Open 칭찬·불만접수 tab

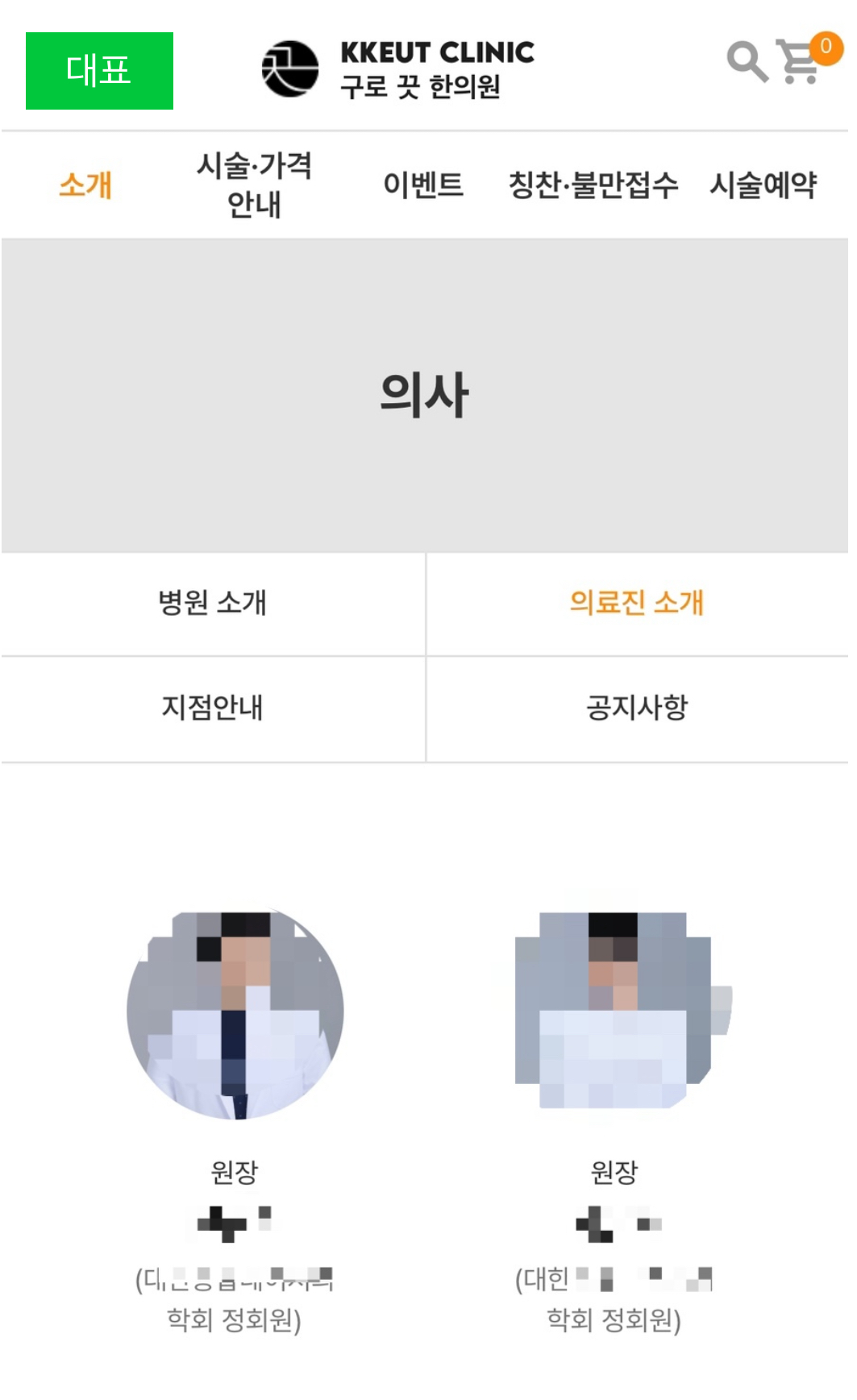click(593, 185)
